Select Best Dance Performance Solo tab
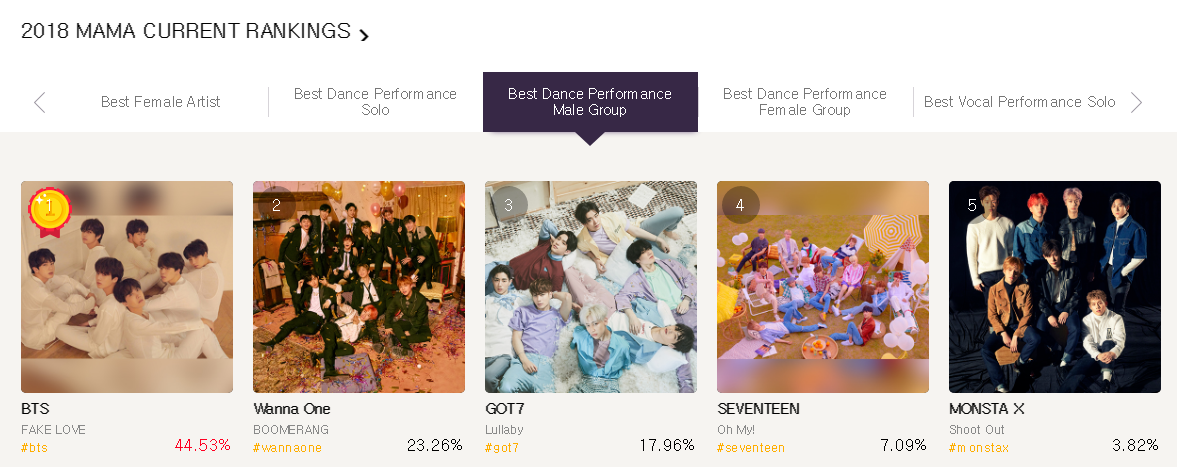 (x=375, y=102)
